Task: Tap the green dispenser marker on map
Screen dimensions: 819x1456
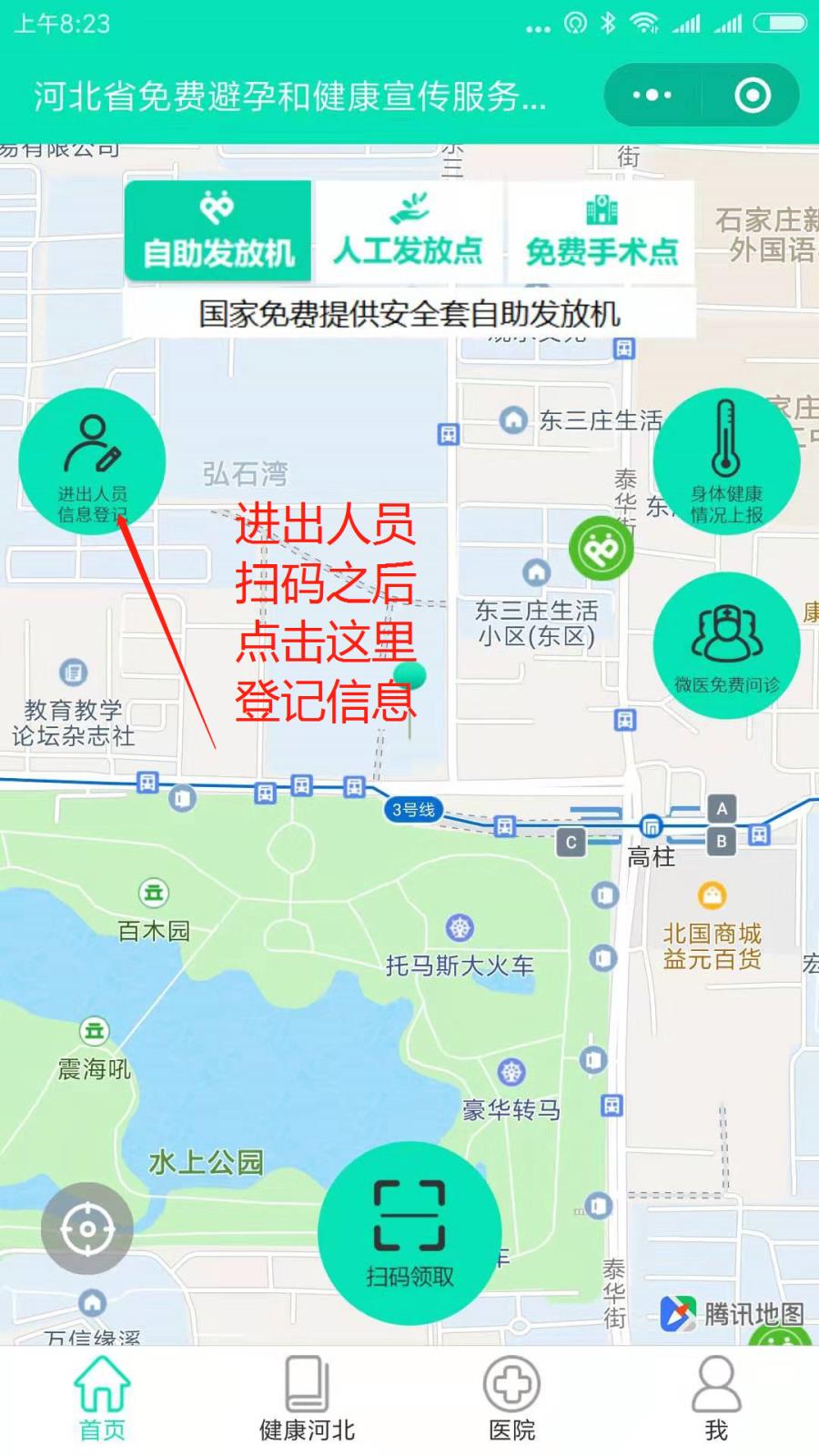Action: point(601,549)
